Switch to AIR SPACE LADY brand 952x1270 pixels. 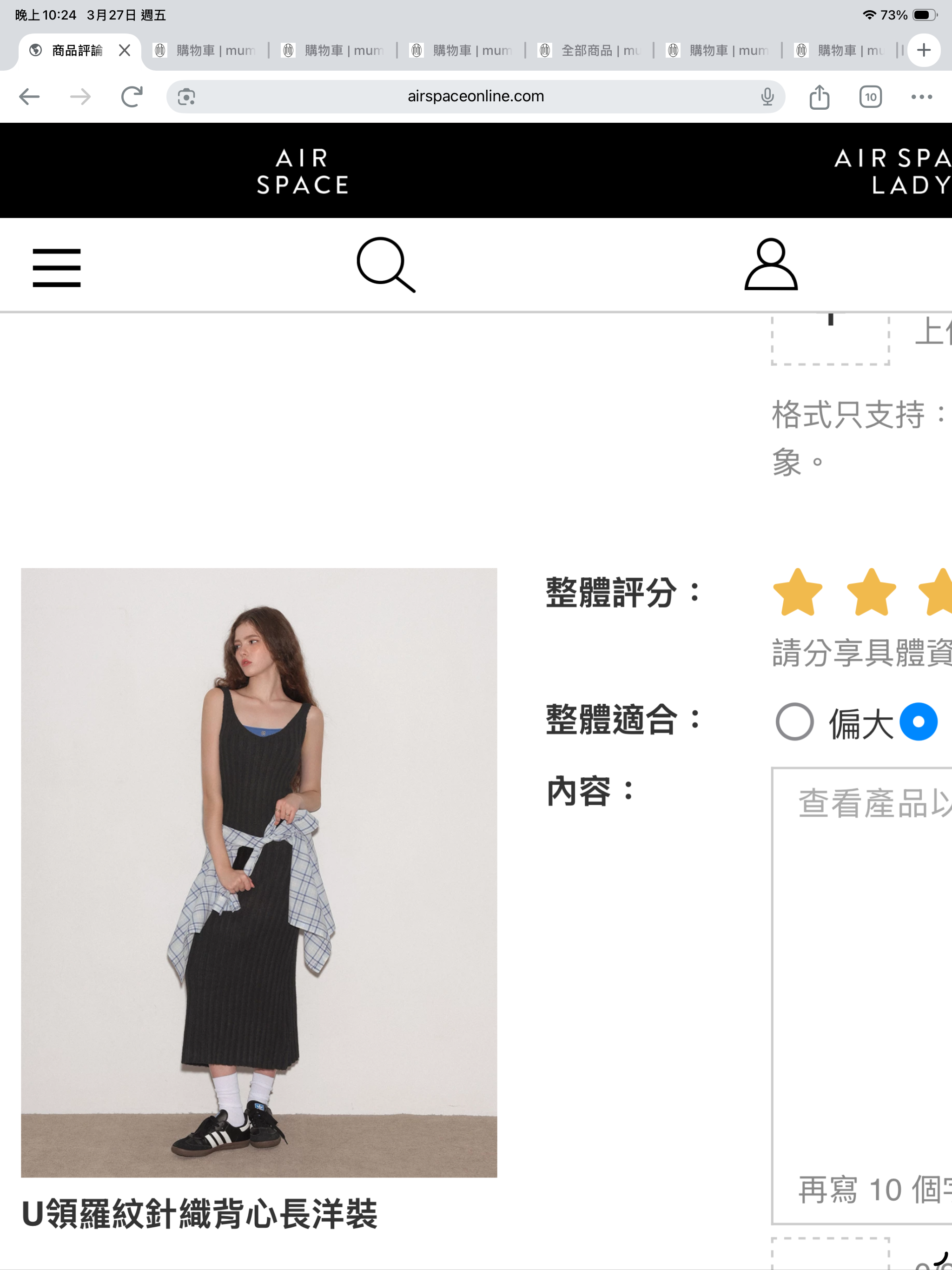pos(893,171)
